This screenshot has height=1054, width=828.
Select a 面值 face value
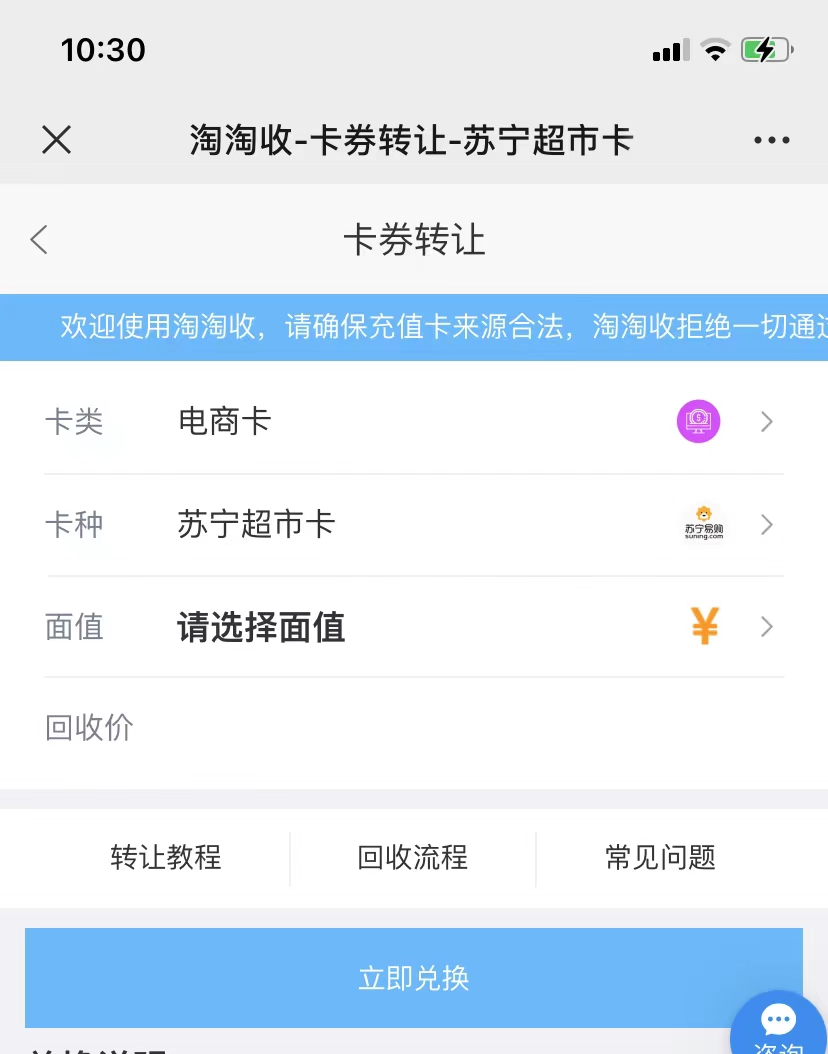413,628
